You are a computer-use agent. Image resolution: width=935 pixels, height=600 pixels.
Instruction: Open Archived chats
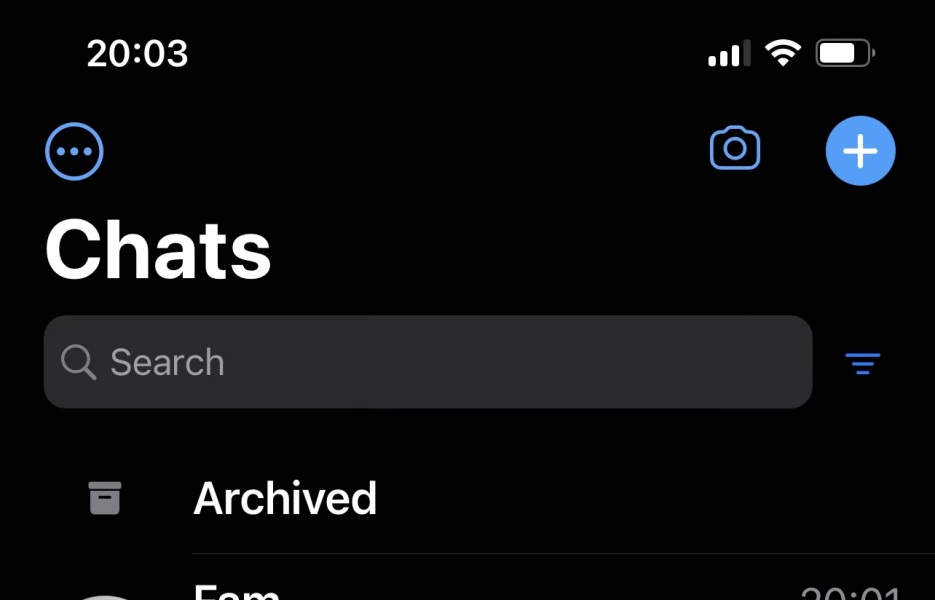point(285,498)
